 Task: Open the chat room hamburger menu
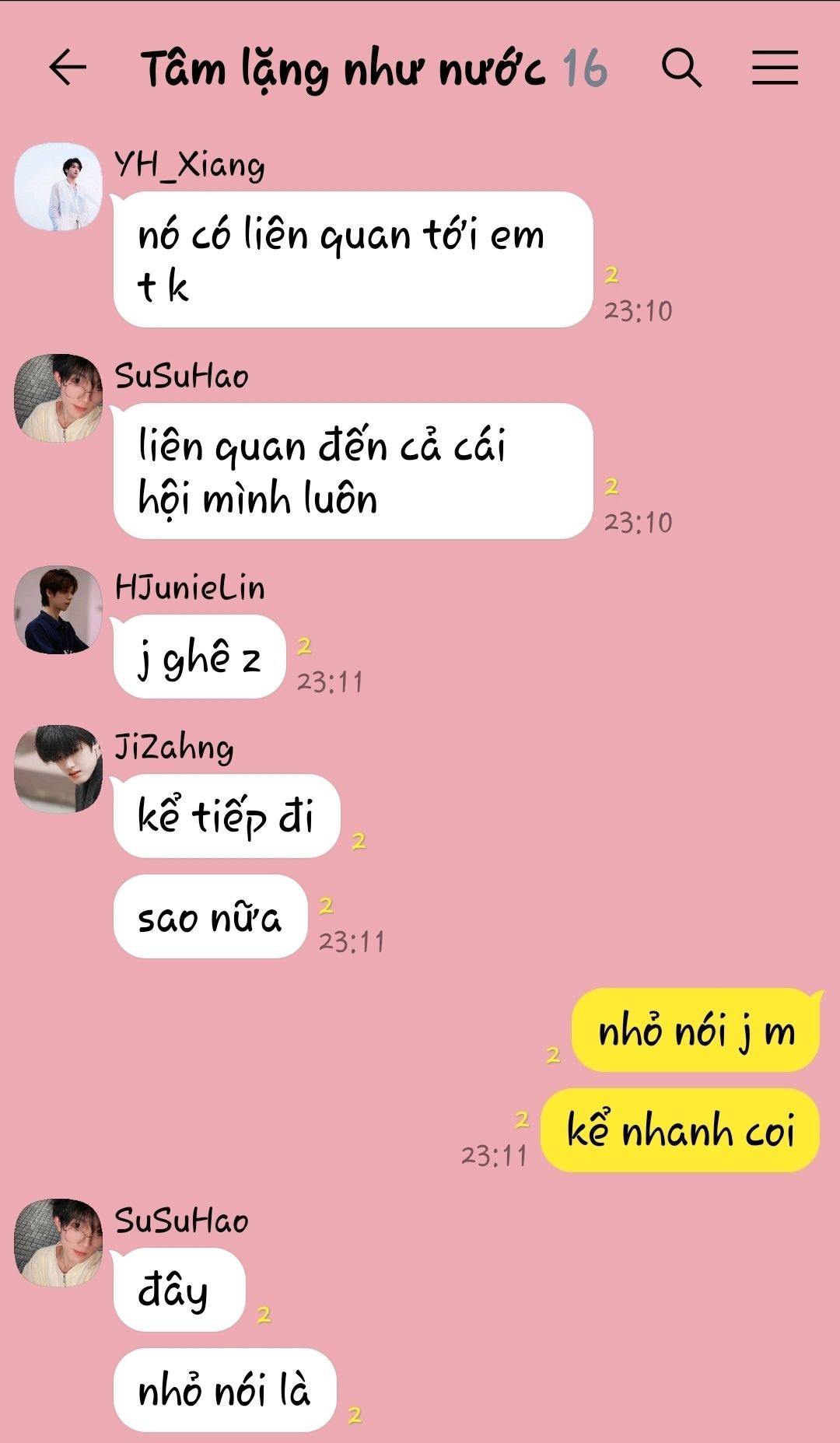tap(775, 68)
